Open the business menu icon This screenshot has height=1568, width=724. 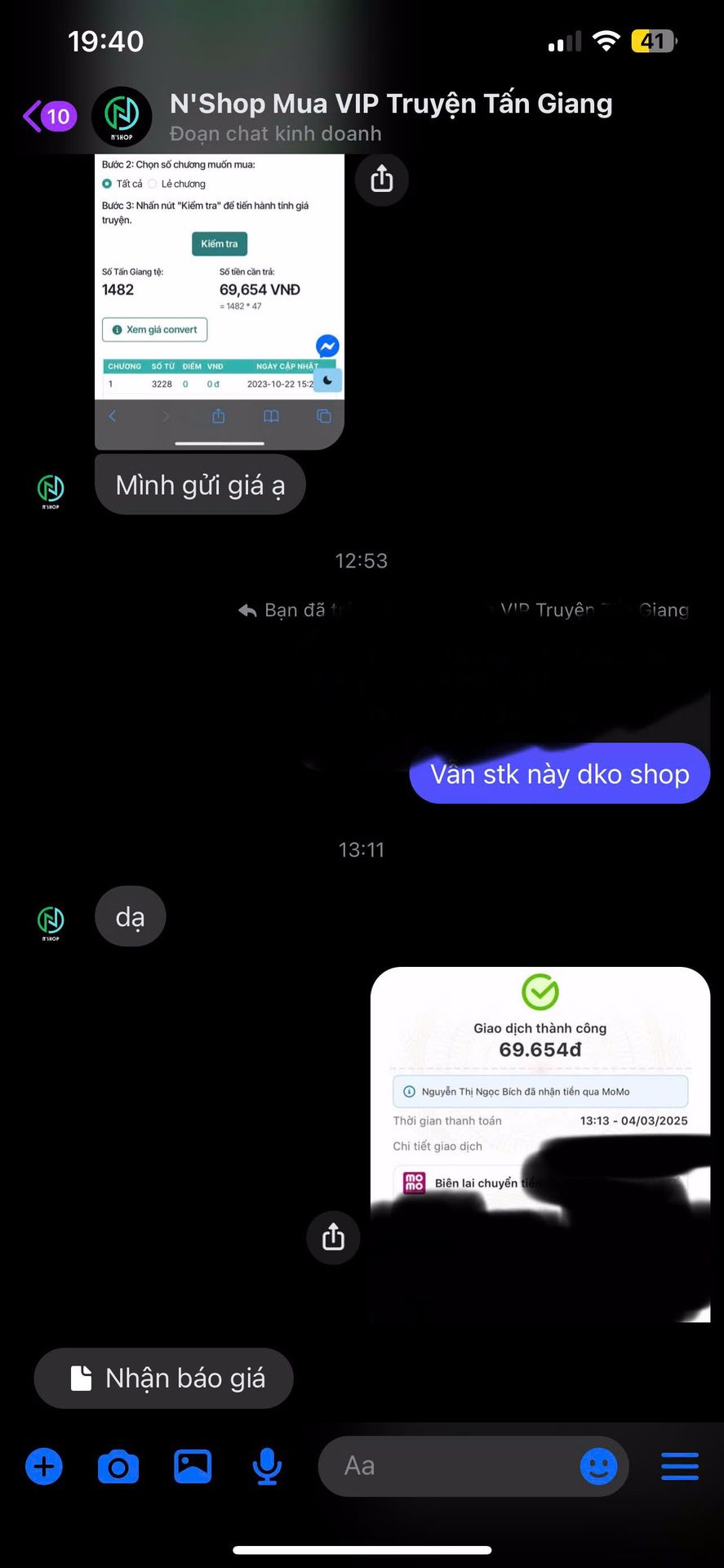click(x=679, y=1466)
